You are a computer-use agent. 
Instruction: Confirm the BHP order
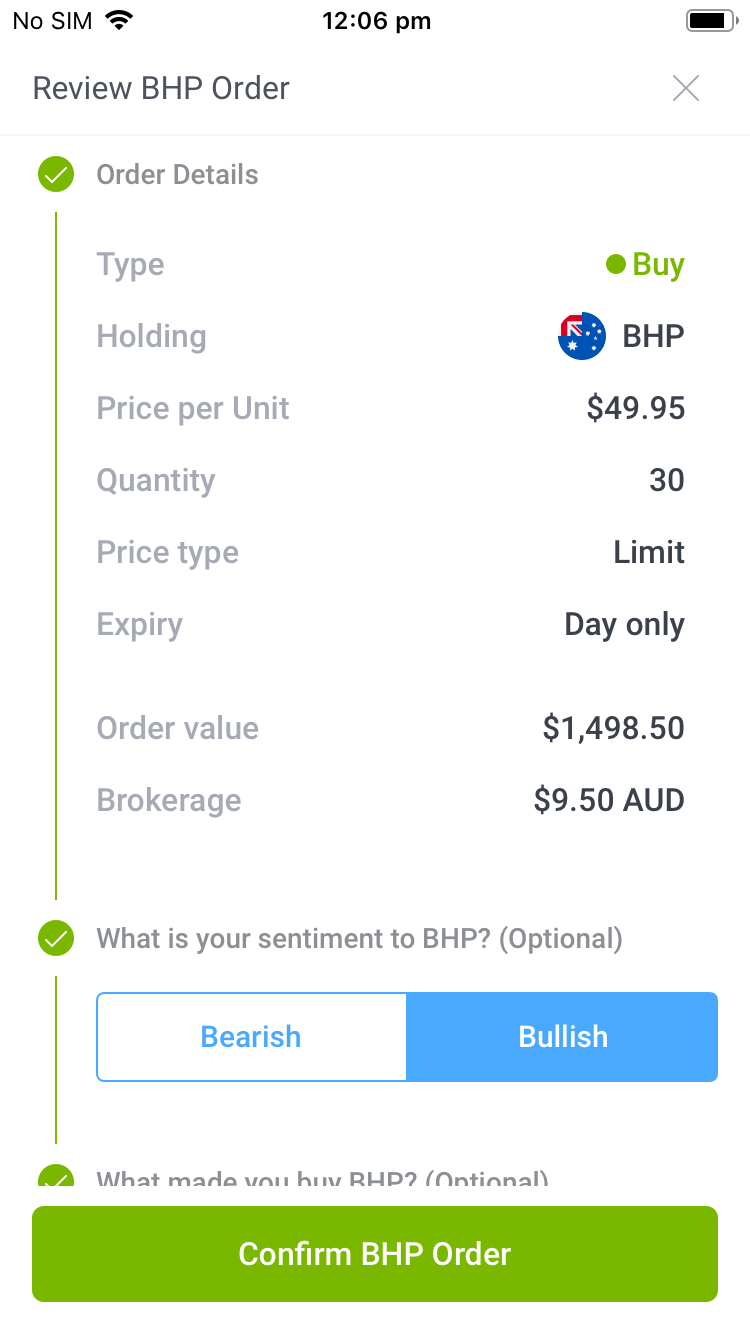tap(375, 1254)
